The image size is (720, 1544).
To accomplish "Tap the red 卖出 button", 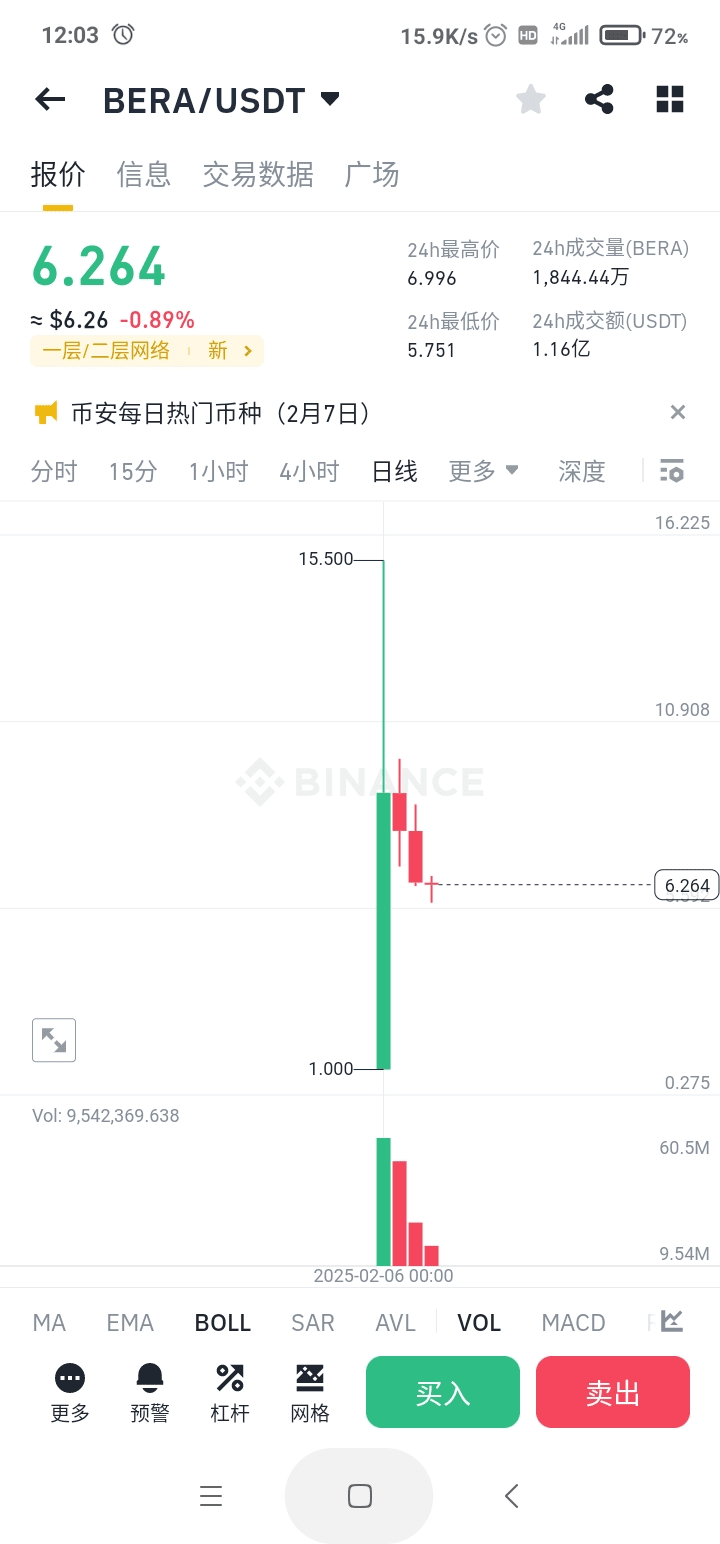I will (x=613, y=1392).
